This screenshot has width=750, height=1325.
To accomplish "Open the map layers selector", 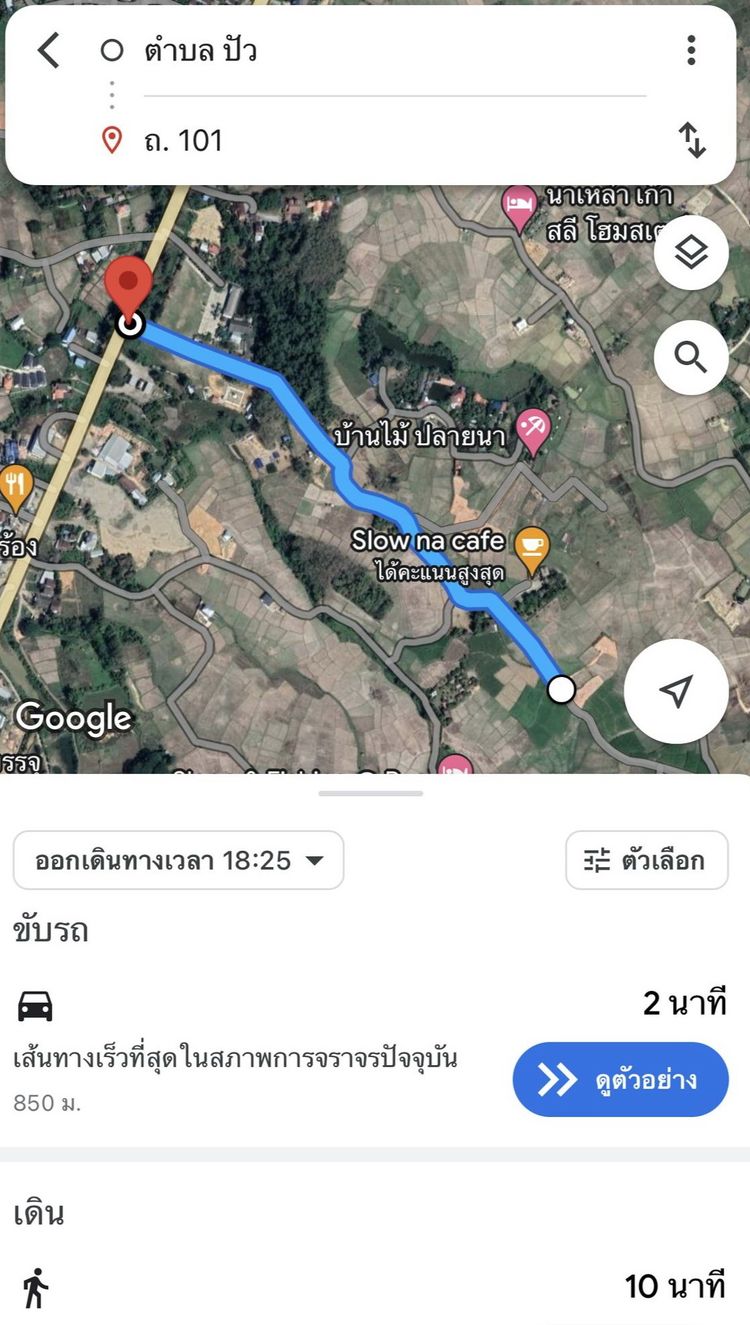I will click(x=691, y=254).
